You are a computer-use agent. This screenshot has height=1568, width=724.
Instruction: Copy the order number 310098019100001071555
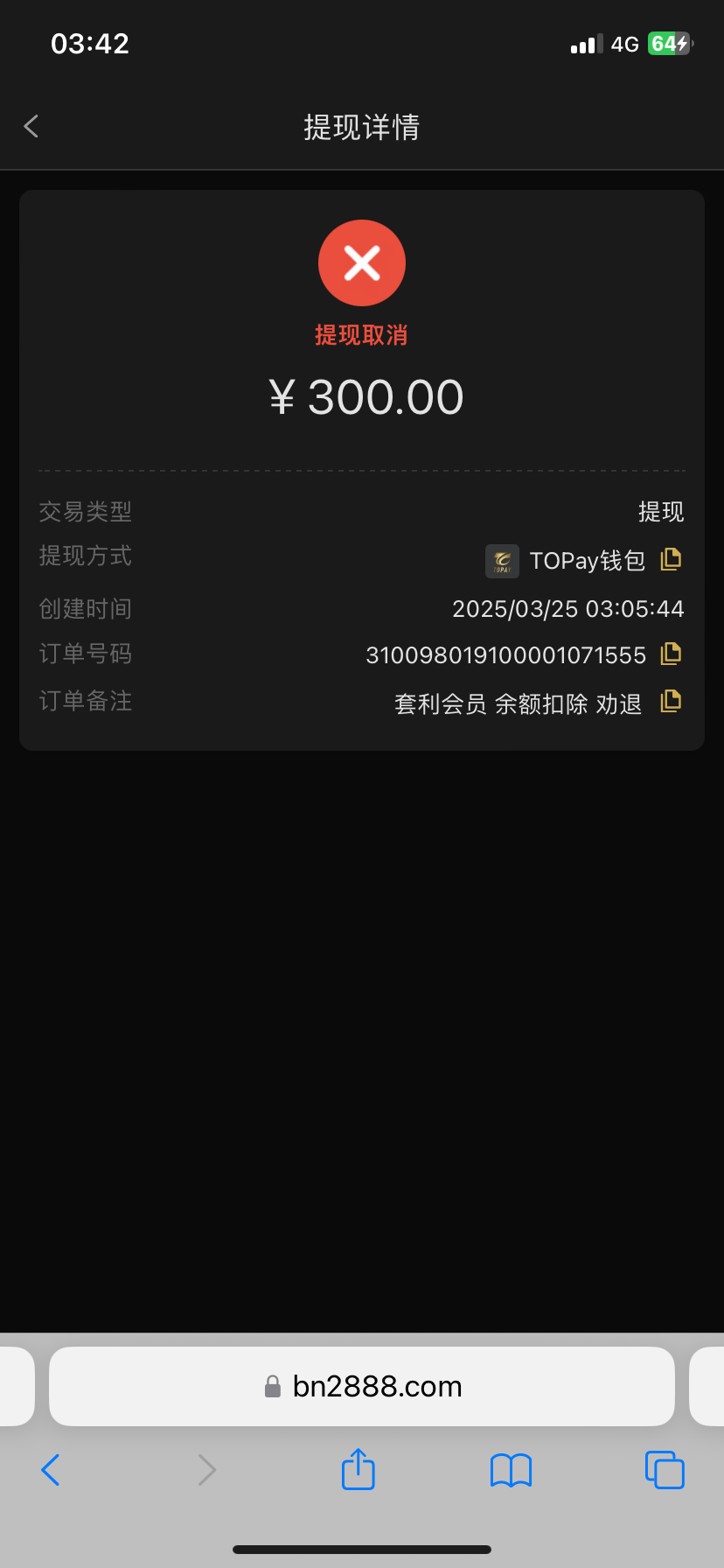[x=670, y=654]
